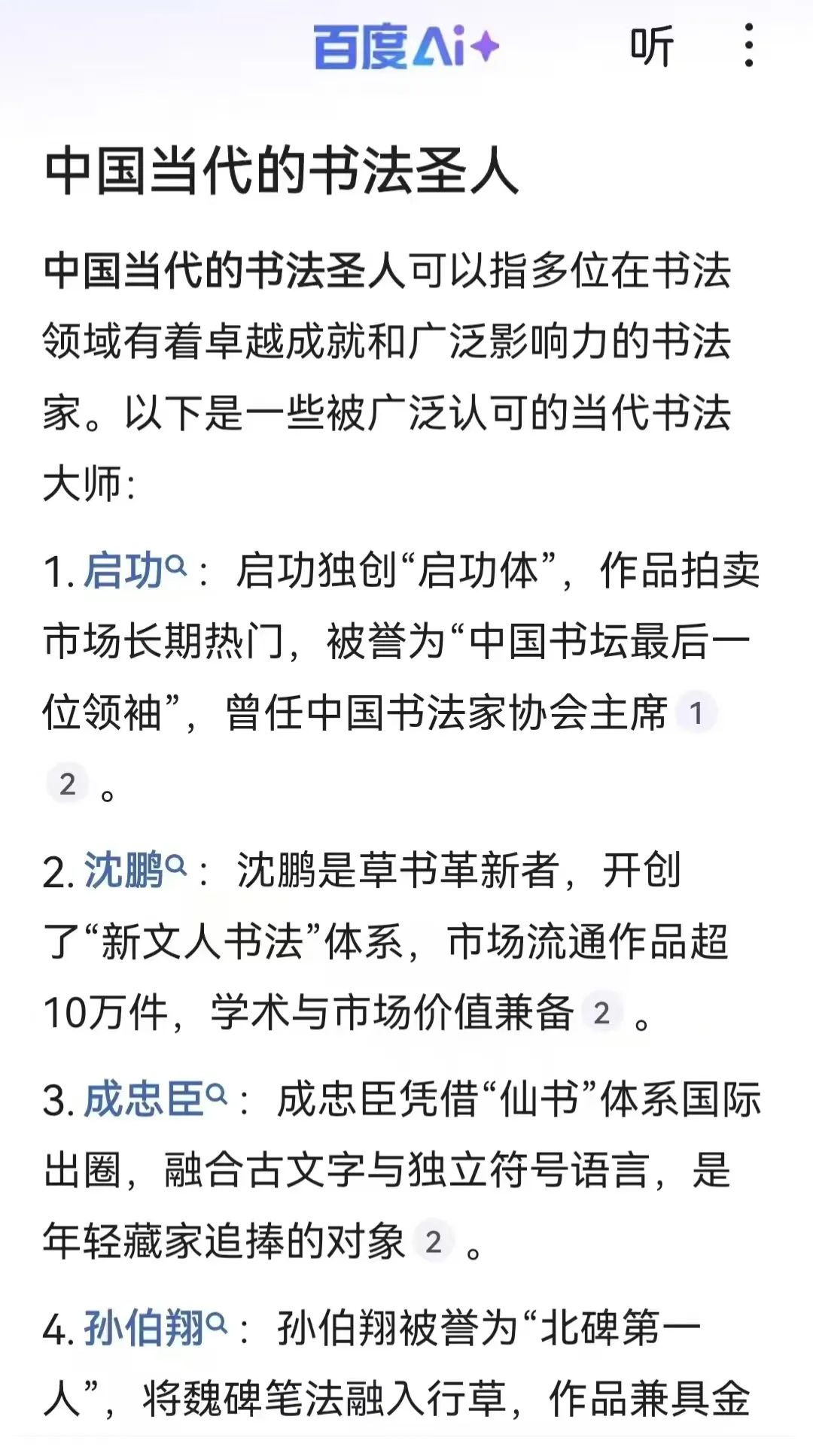The image size is (813, 1456).
Task: Open the 沈鹏 search link
Action: pyautogui.click(x=134, y=871)
